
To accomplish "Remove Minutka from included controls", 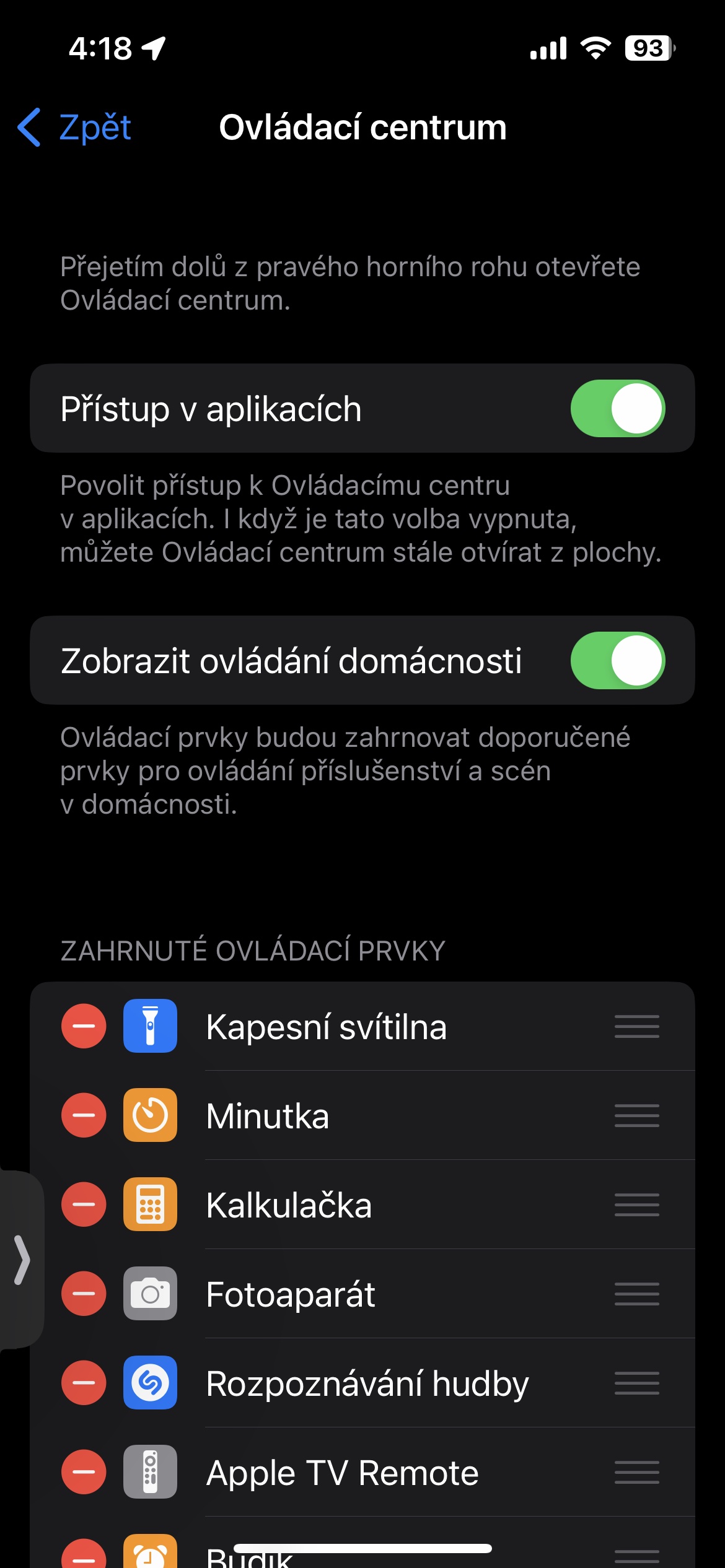I will (84, 1115).
